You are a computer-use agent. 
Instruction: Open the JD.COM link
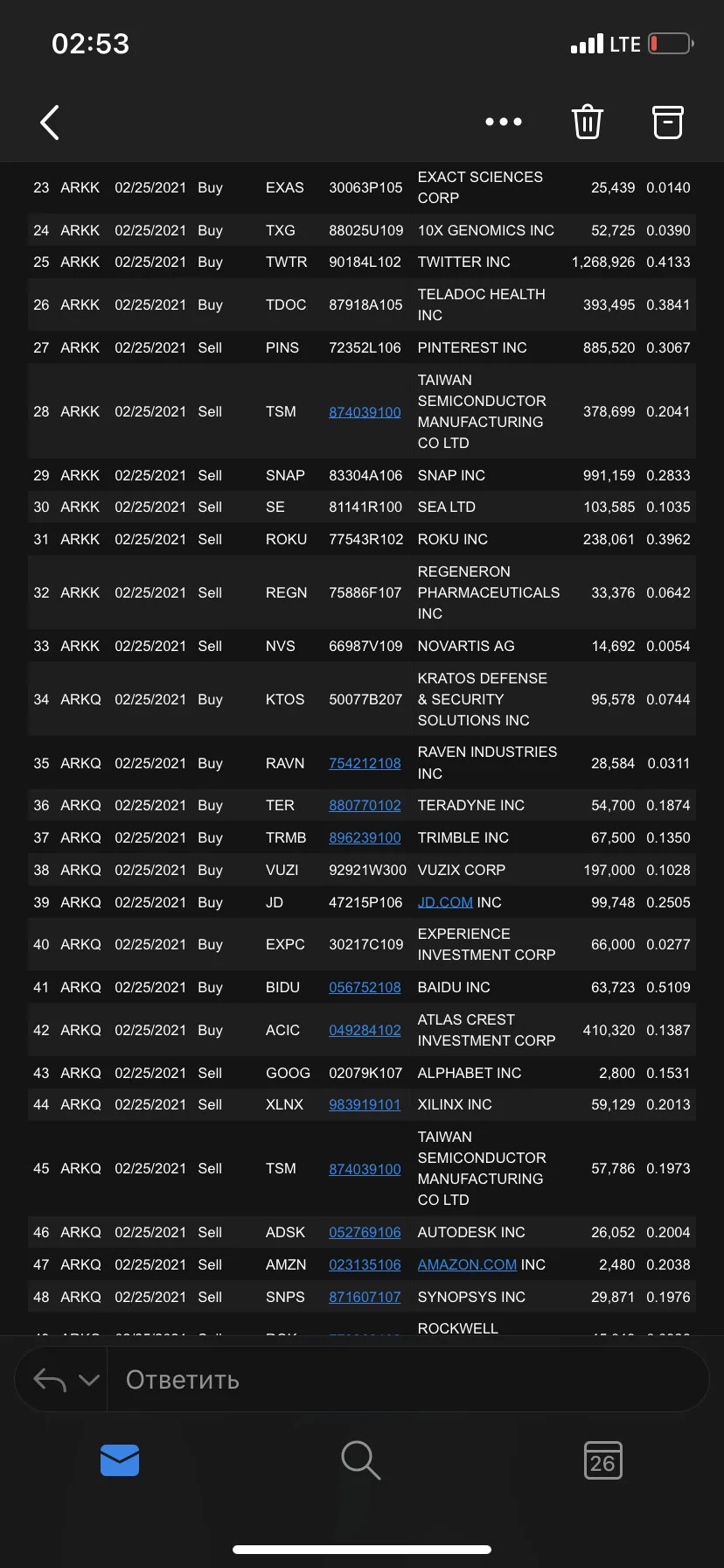point(445,902)
